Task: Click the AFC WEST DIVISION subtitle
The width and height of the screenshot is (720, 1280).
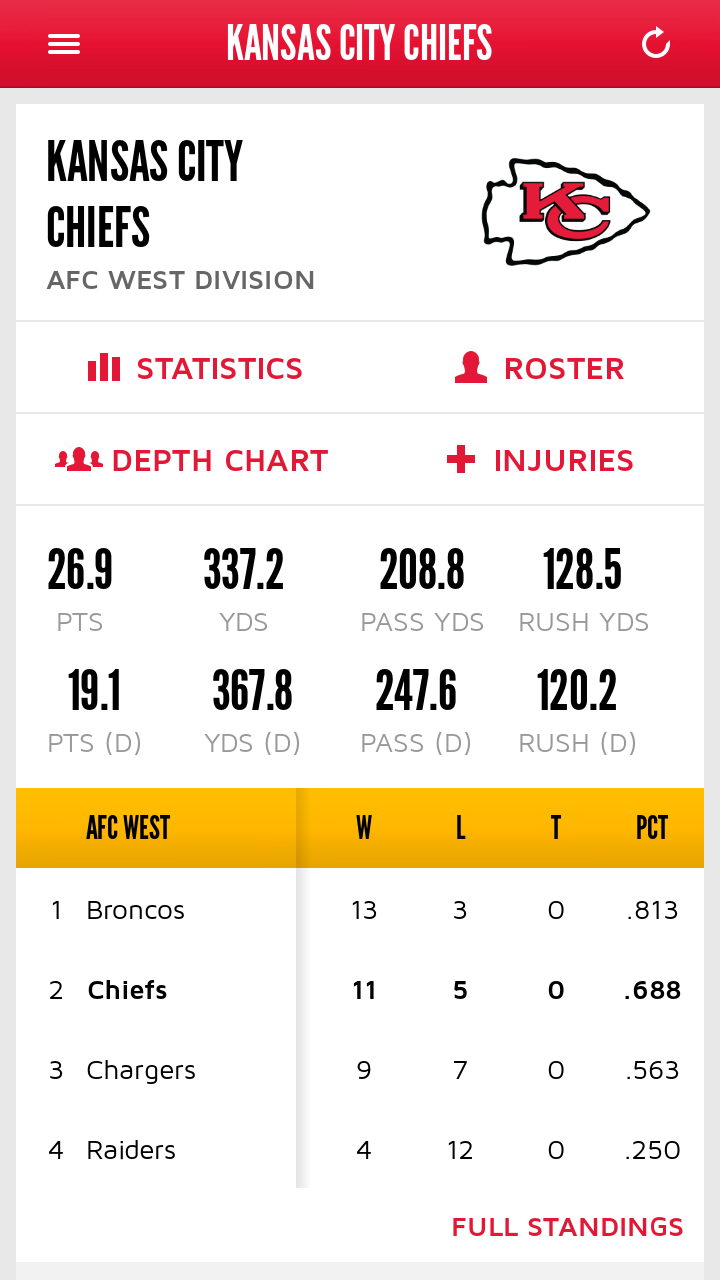Action: (180, 281)
